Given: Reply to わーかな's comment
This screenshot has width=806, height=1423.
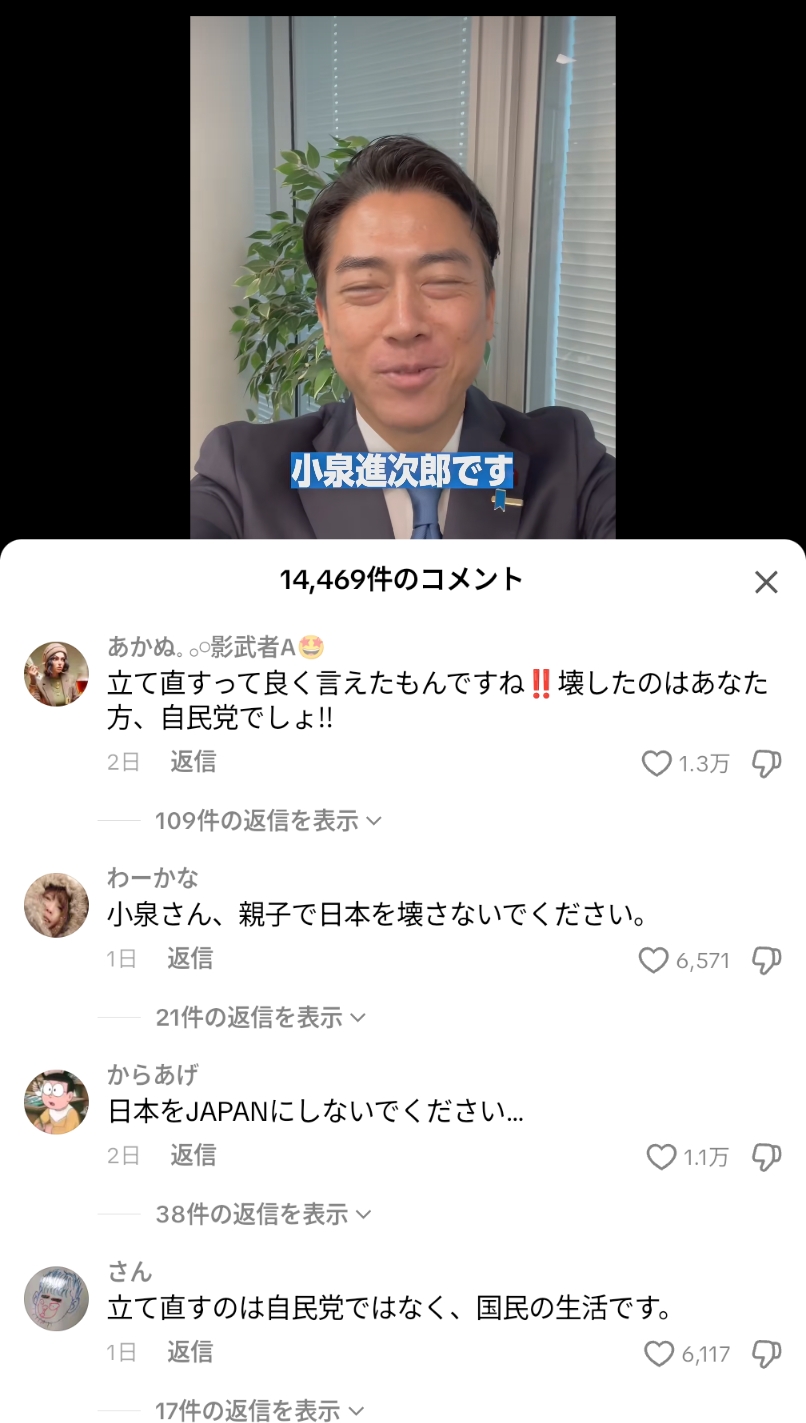Looking at the screenshot, I should point(190,959).
